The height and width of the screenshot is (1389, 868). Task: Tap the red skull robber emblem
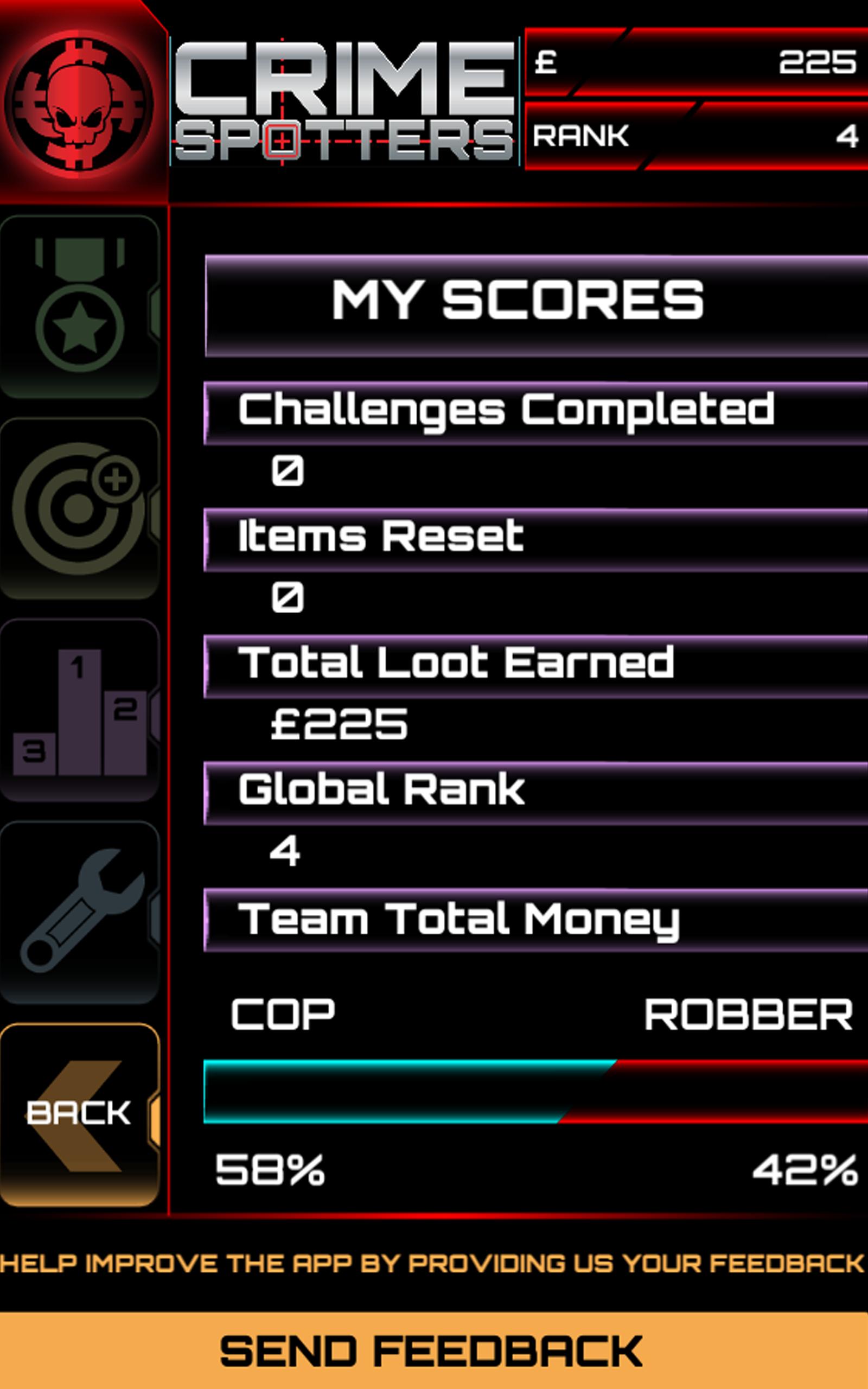[80, 103]
